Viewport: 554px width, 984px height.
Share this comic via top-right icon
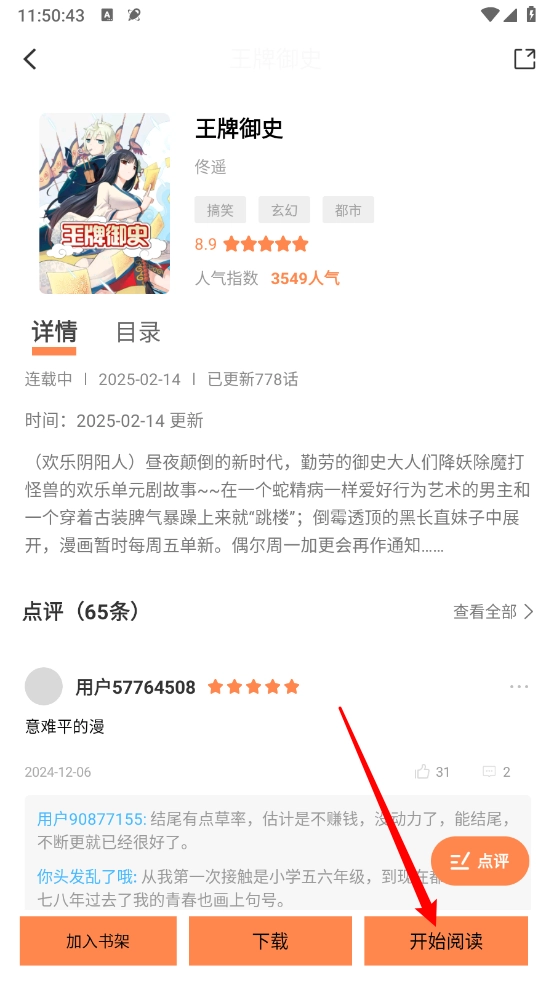(525, 59)
